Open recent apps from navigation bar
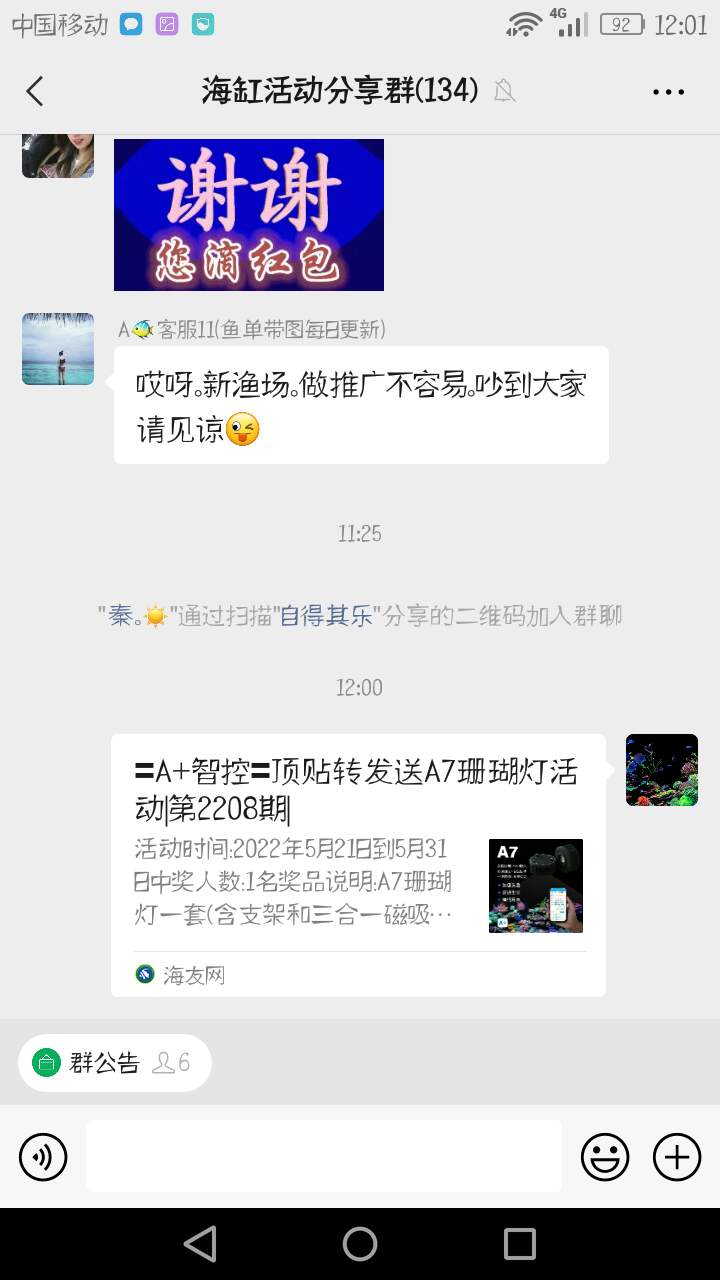The image size is (720, 1280). 520,1244
